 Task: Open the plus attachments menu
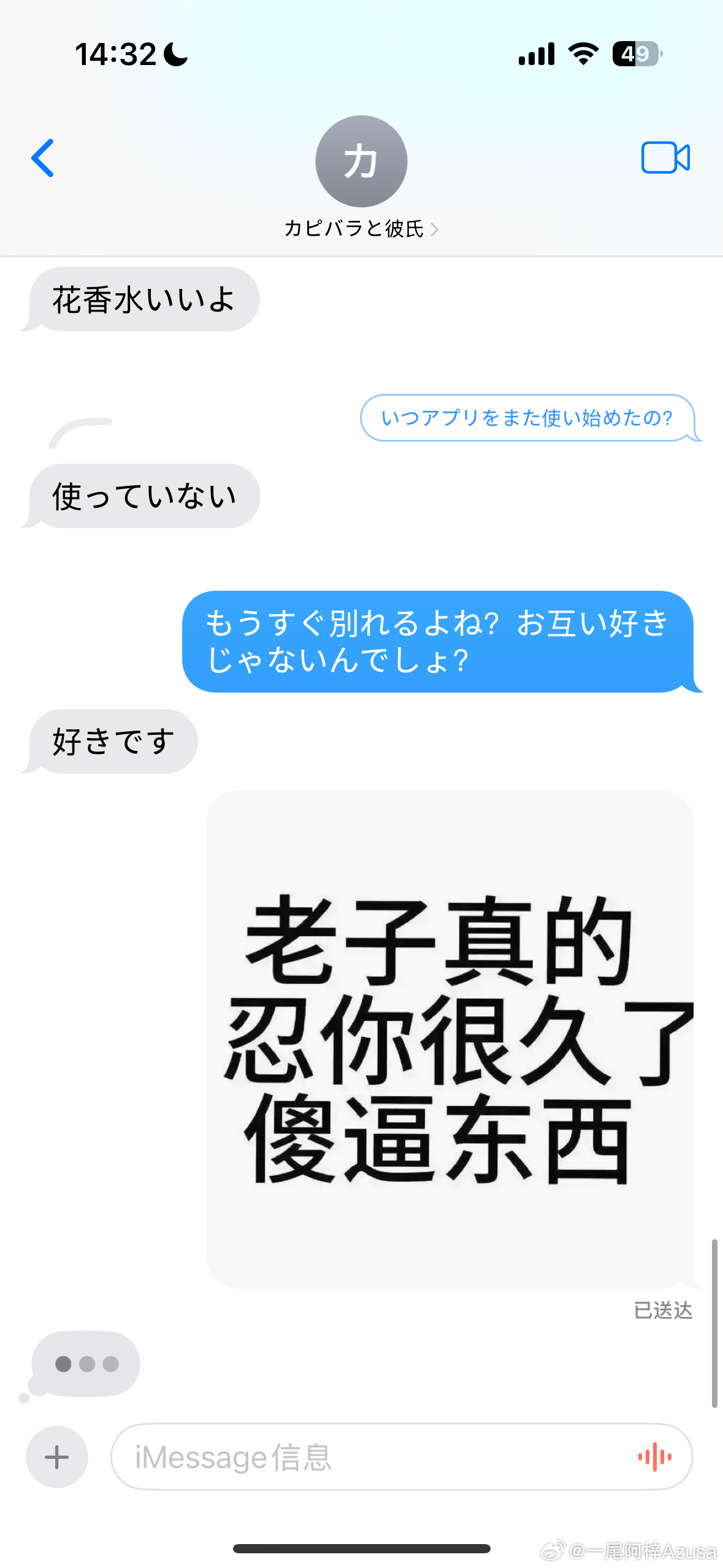click(57, 1457)
